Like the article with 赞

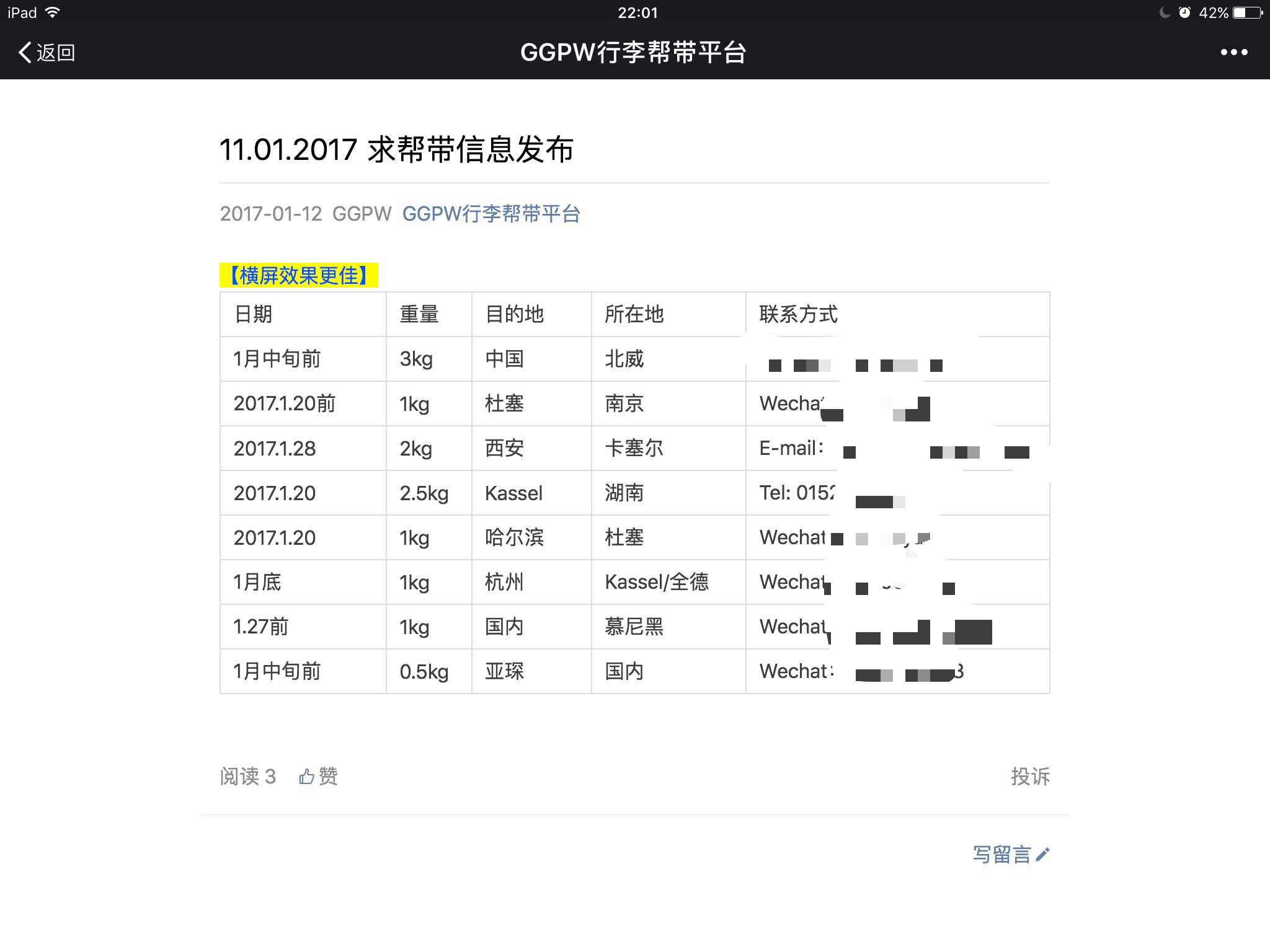coord(319,776)
